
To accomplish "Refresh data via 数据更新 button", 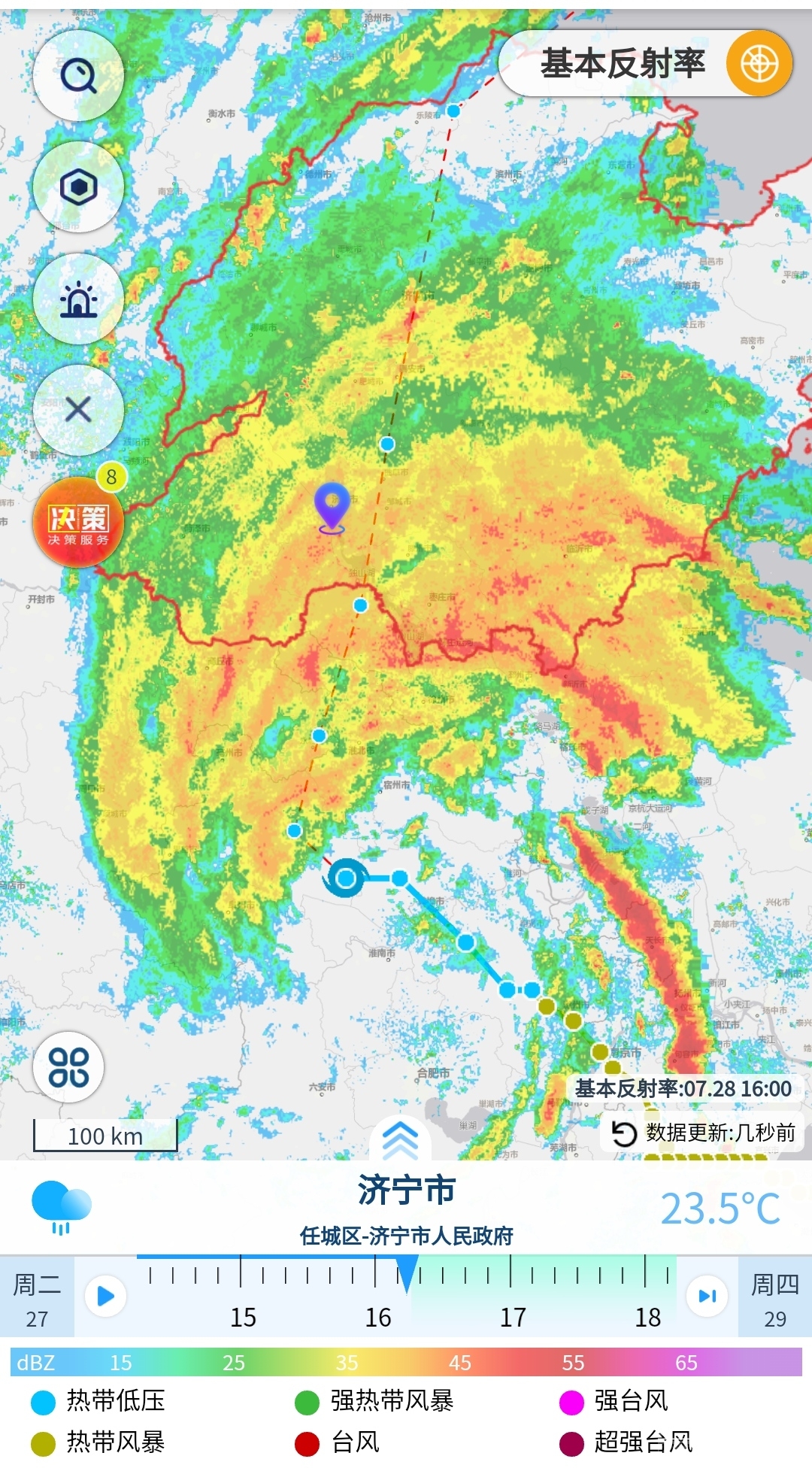I will pyautogui.click(x=702, y=1133).
